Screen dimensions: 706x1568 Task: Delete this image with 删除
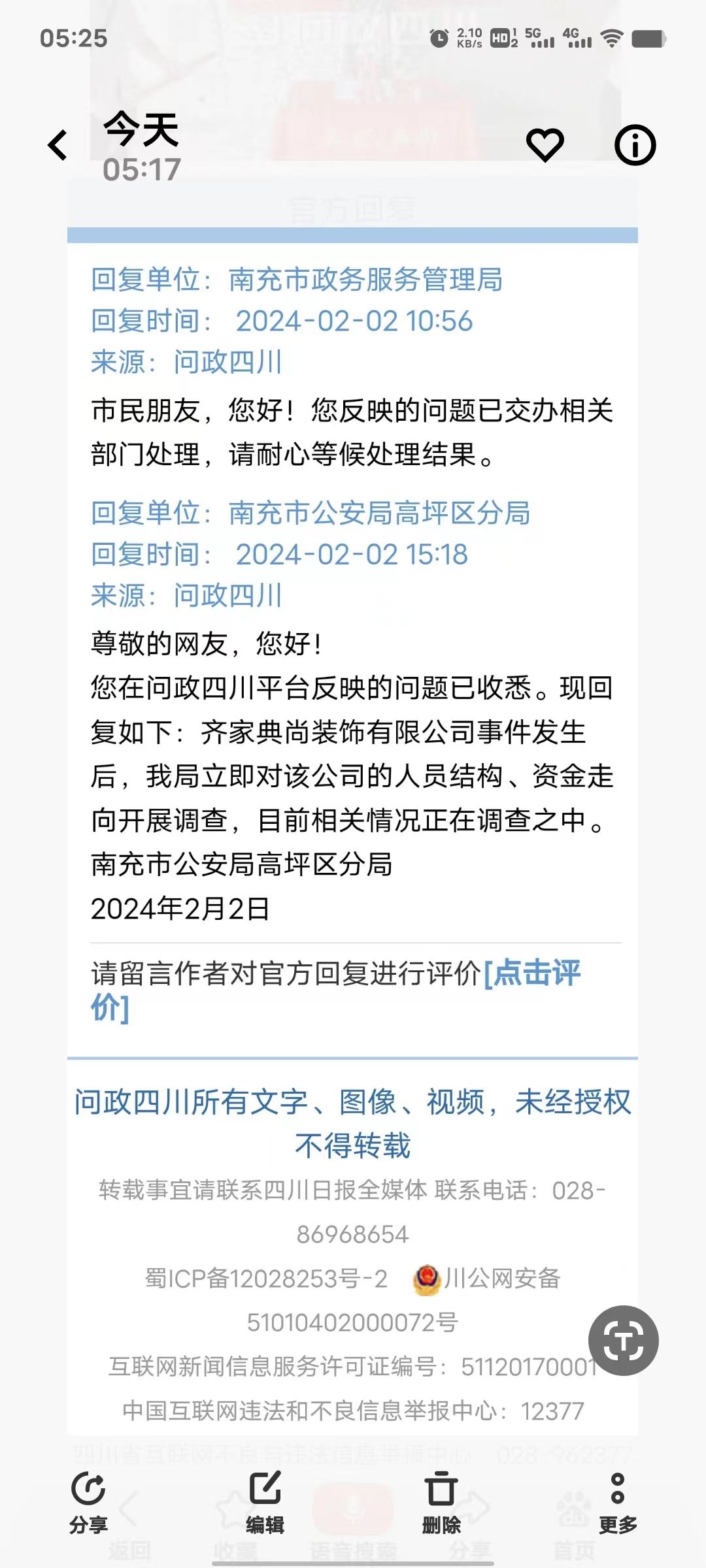point(441,1503)
